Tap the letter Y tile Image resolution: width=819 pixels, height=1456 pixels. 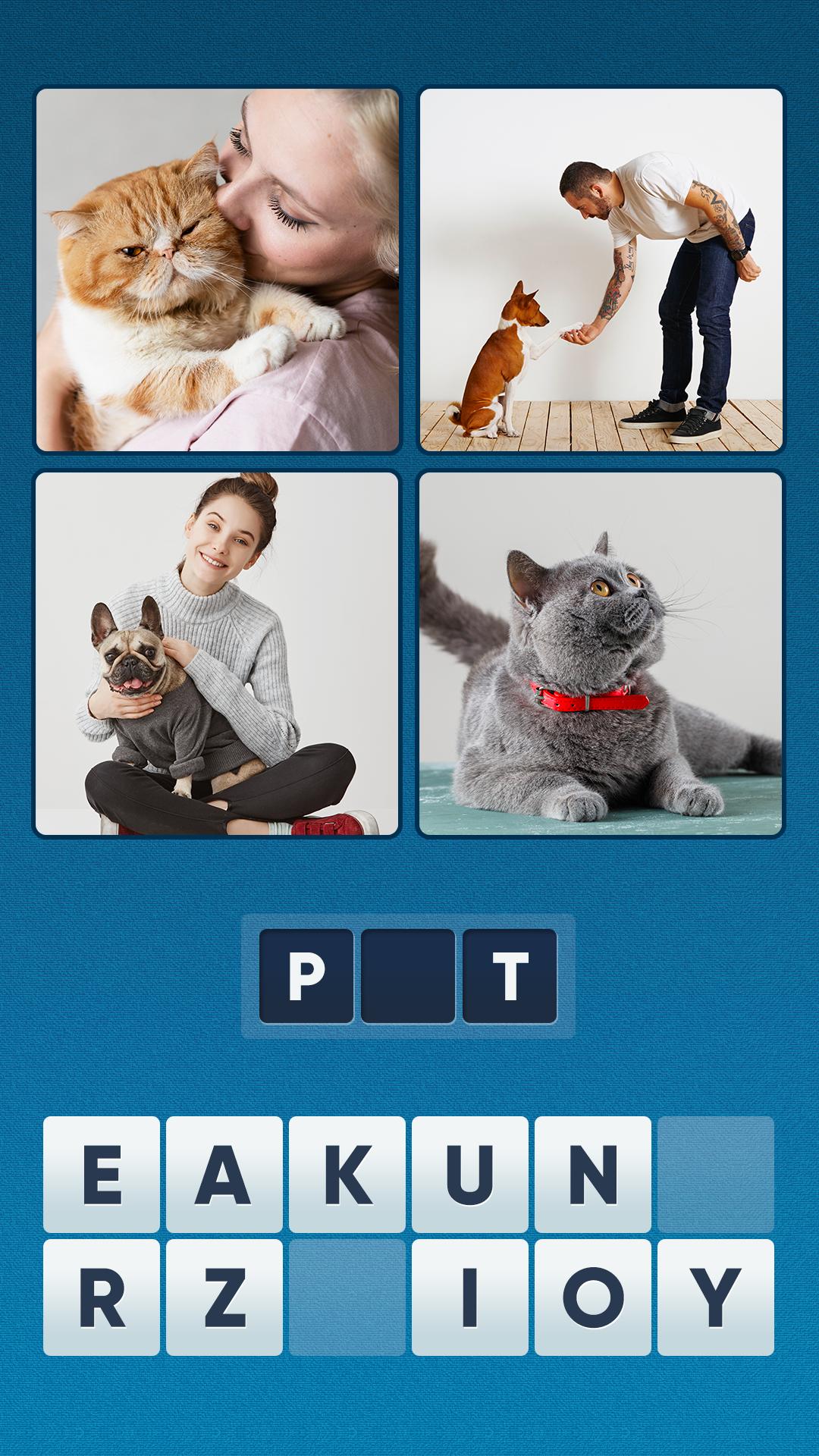click(716, 1297)
